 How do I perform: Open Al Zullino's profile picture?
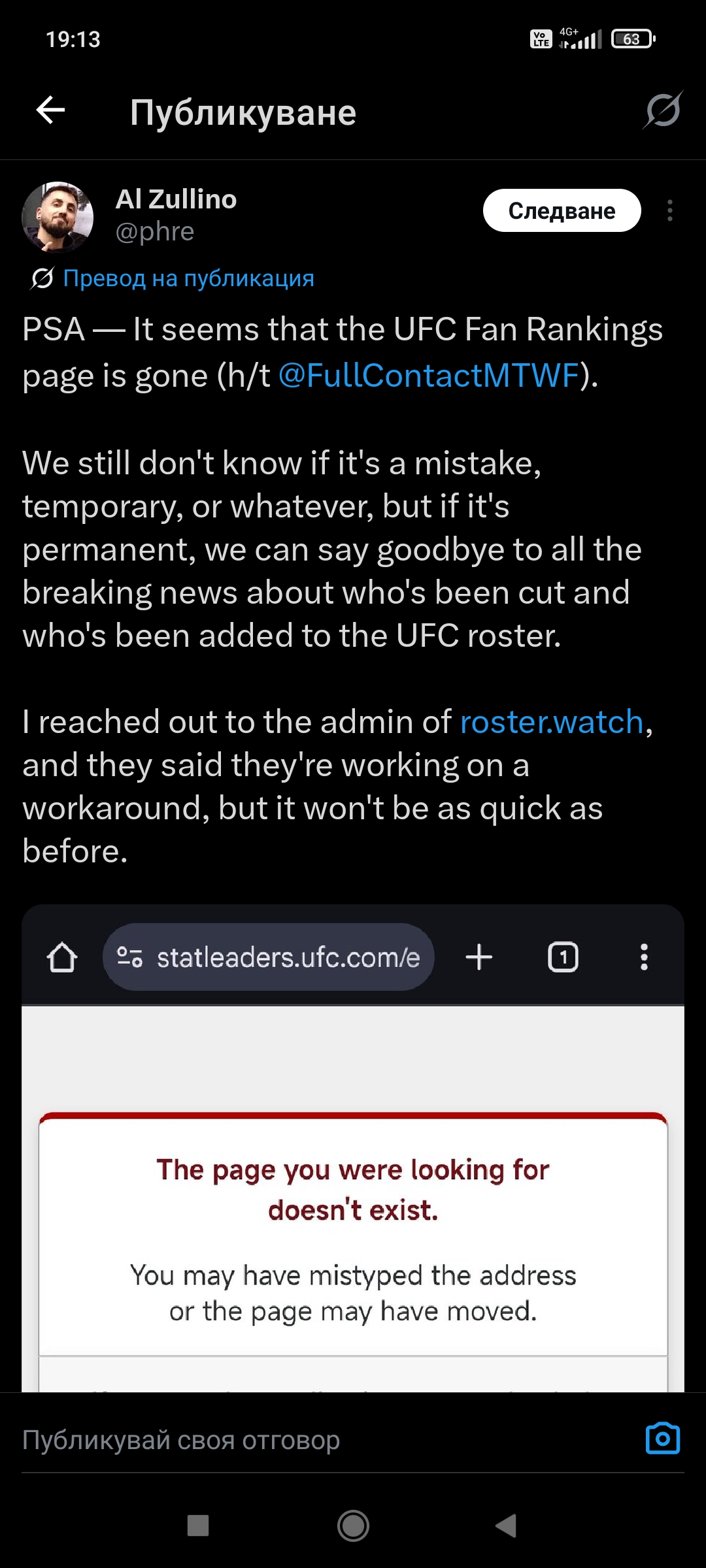coord(58,217)
